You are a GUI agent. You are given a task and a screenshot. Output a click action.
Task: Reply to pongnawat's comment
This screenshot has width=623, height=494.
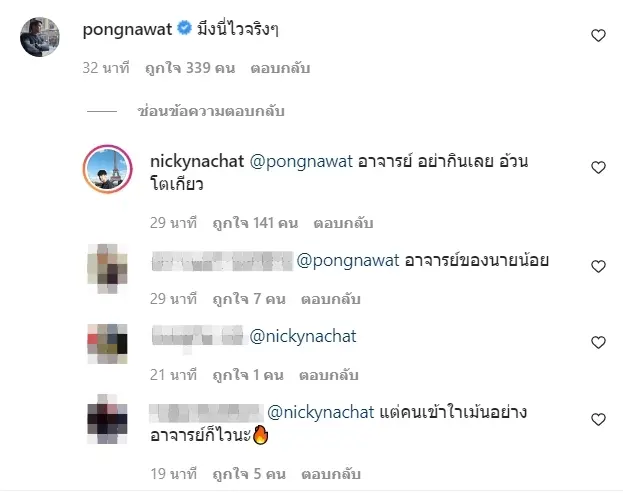pos(281,68)
